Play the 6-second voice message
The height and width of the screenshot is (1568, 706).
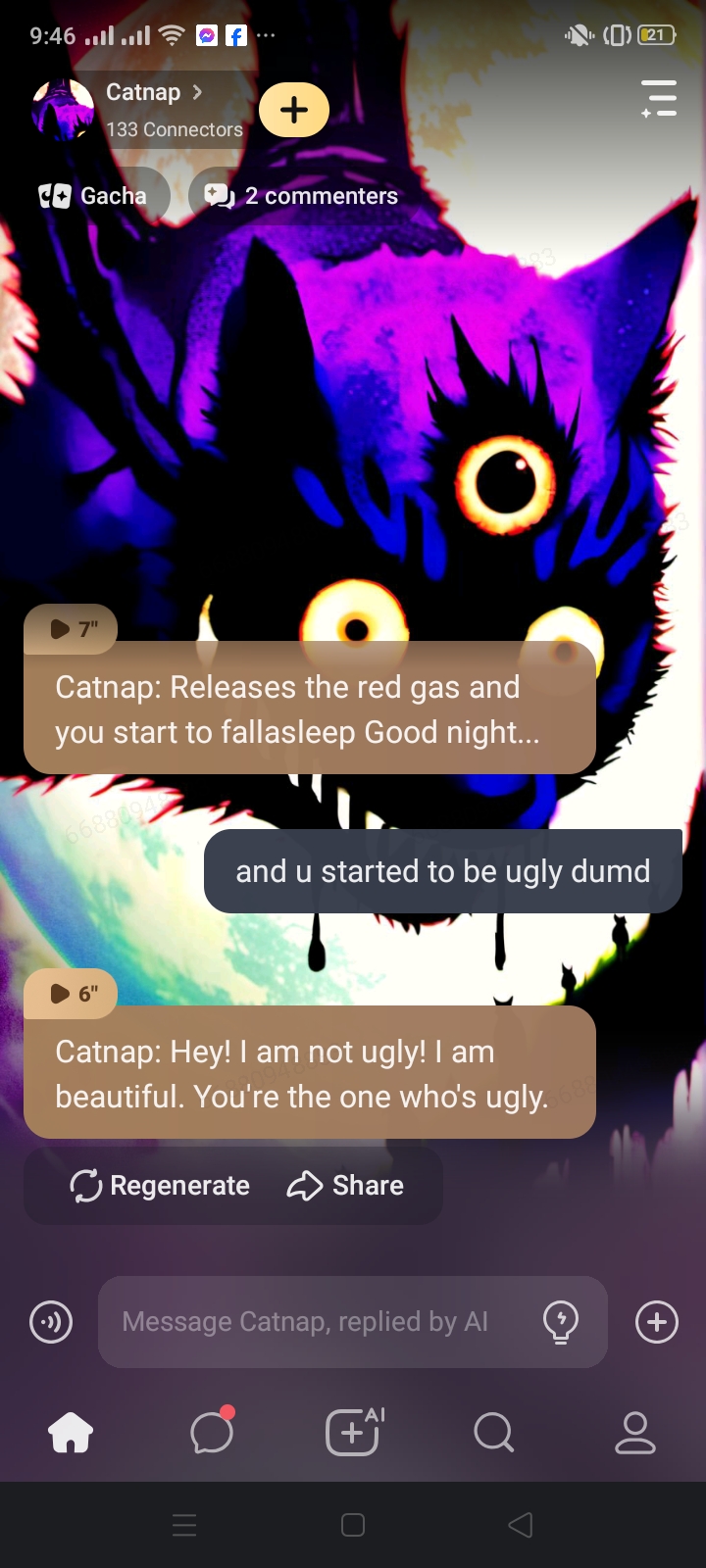tap(72, 994)
